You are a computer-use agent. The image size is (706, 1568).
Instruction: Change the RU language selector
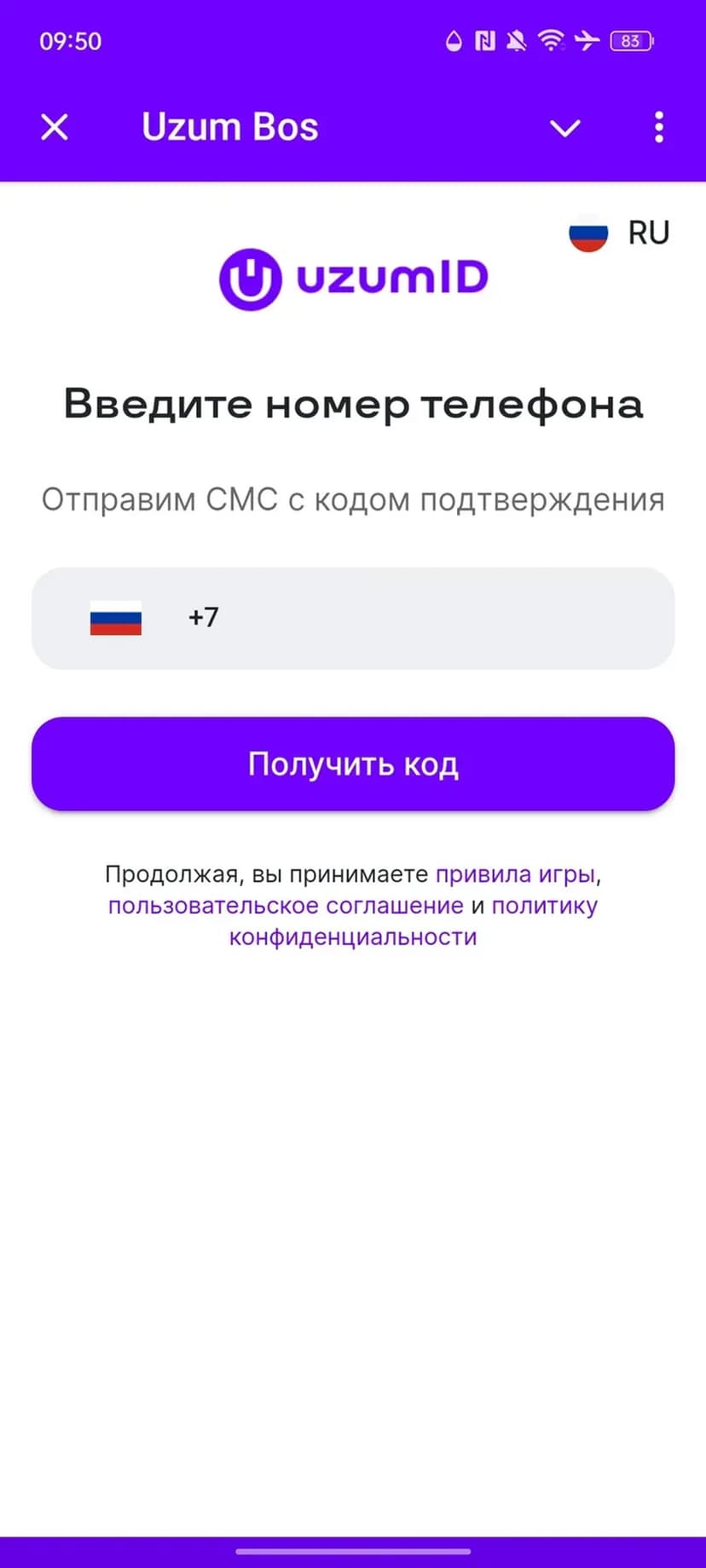(620, 233)
